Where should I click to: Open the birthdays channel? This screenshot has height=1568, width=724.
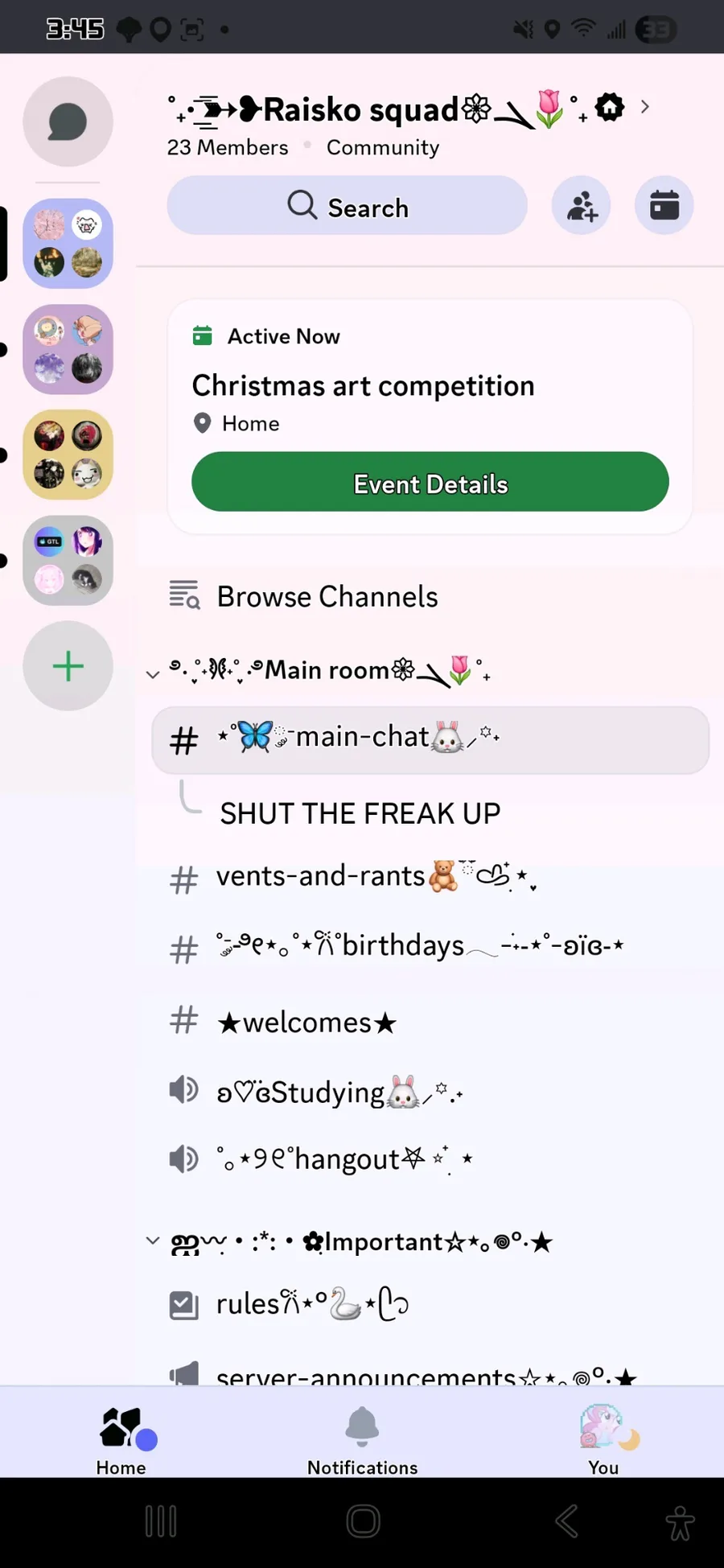tap(402, 946)
